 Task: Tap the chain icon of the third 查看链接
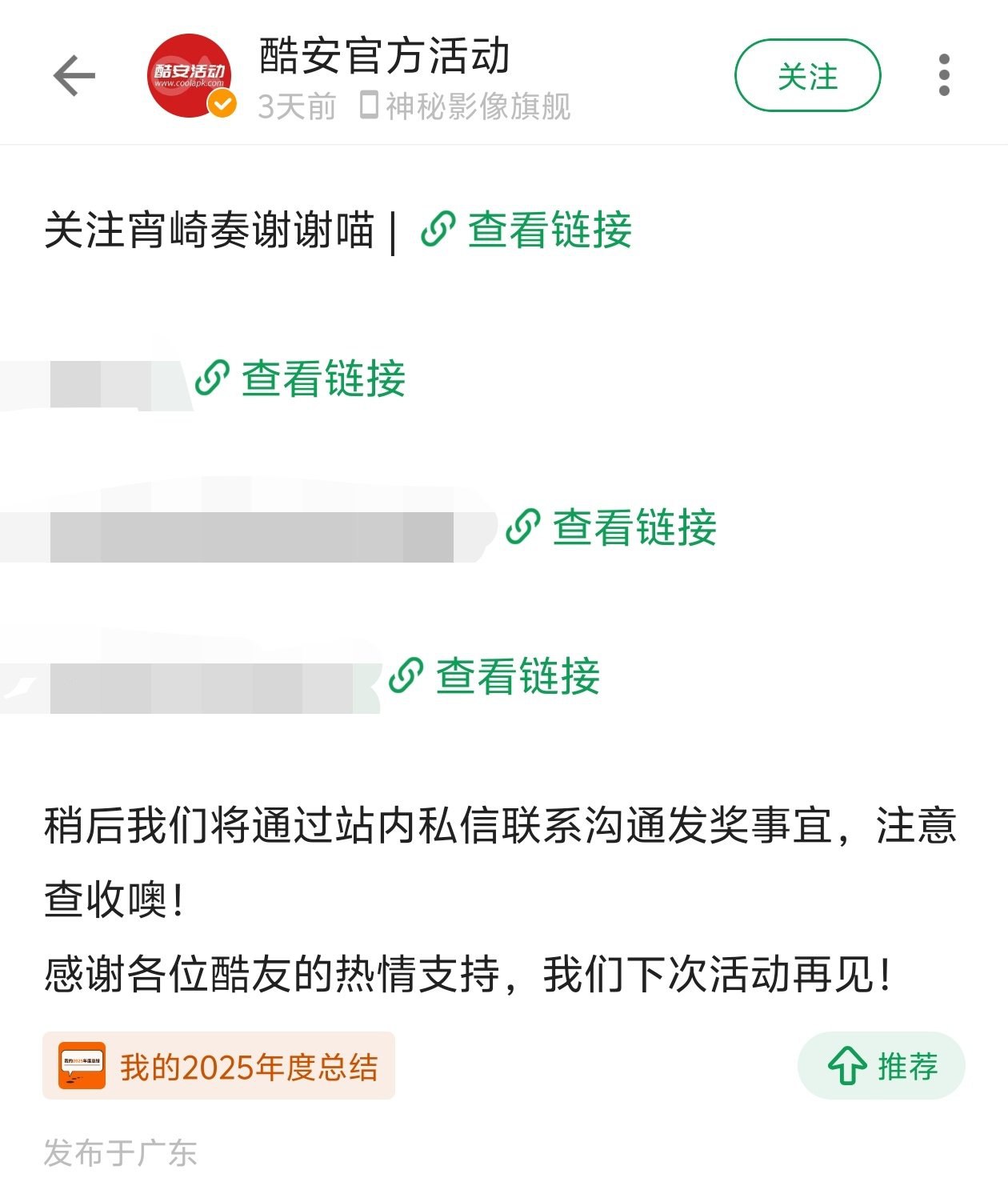[x=524, y=527]
